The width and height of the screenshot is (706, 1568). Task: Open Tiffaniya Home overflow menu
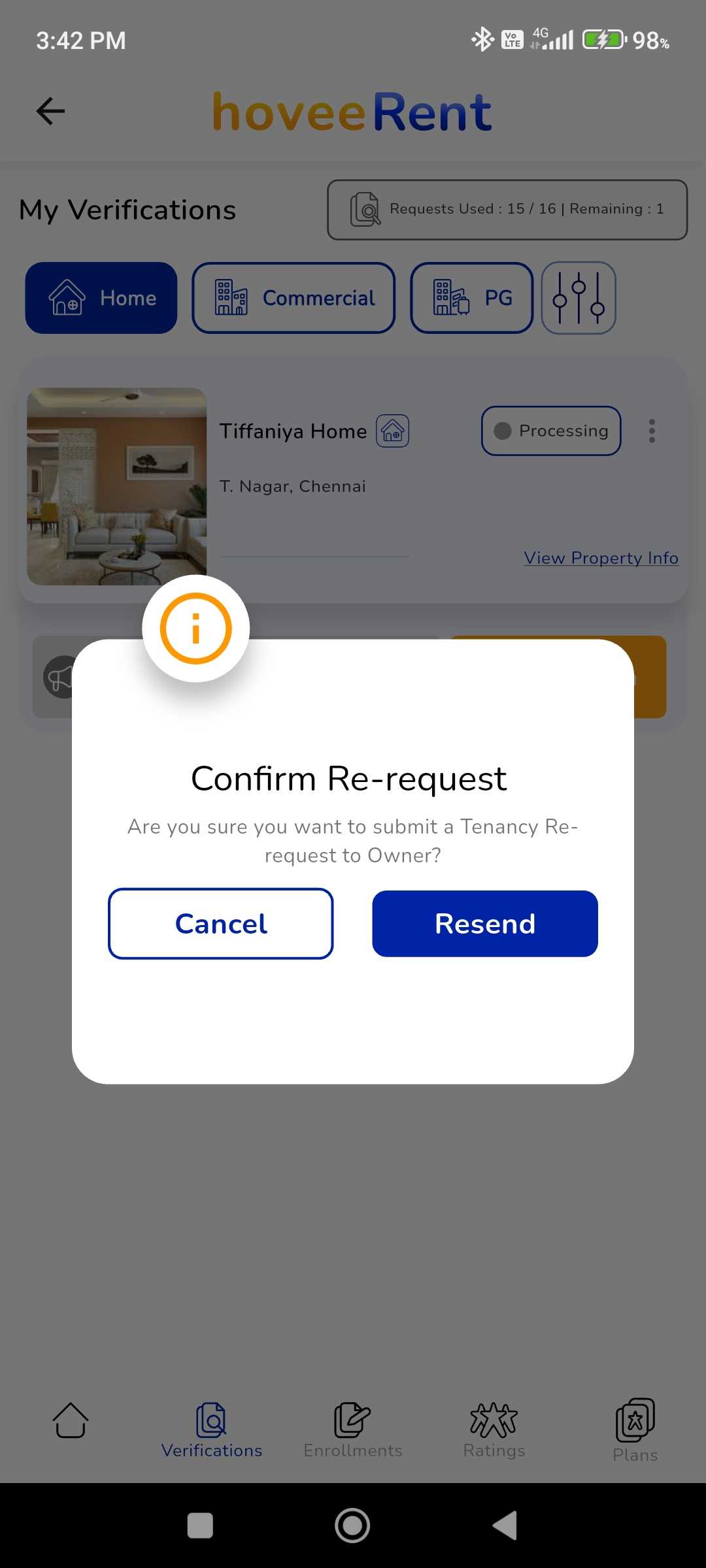pyautogui.click(x=652, y=431)
